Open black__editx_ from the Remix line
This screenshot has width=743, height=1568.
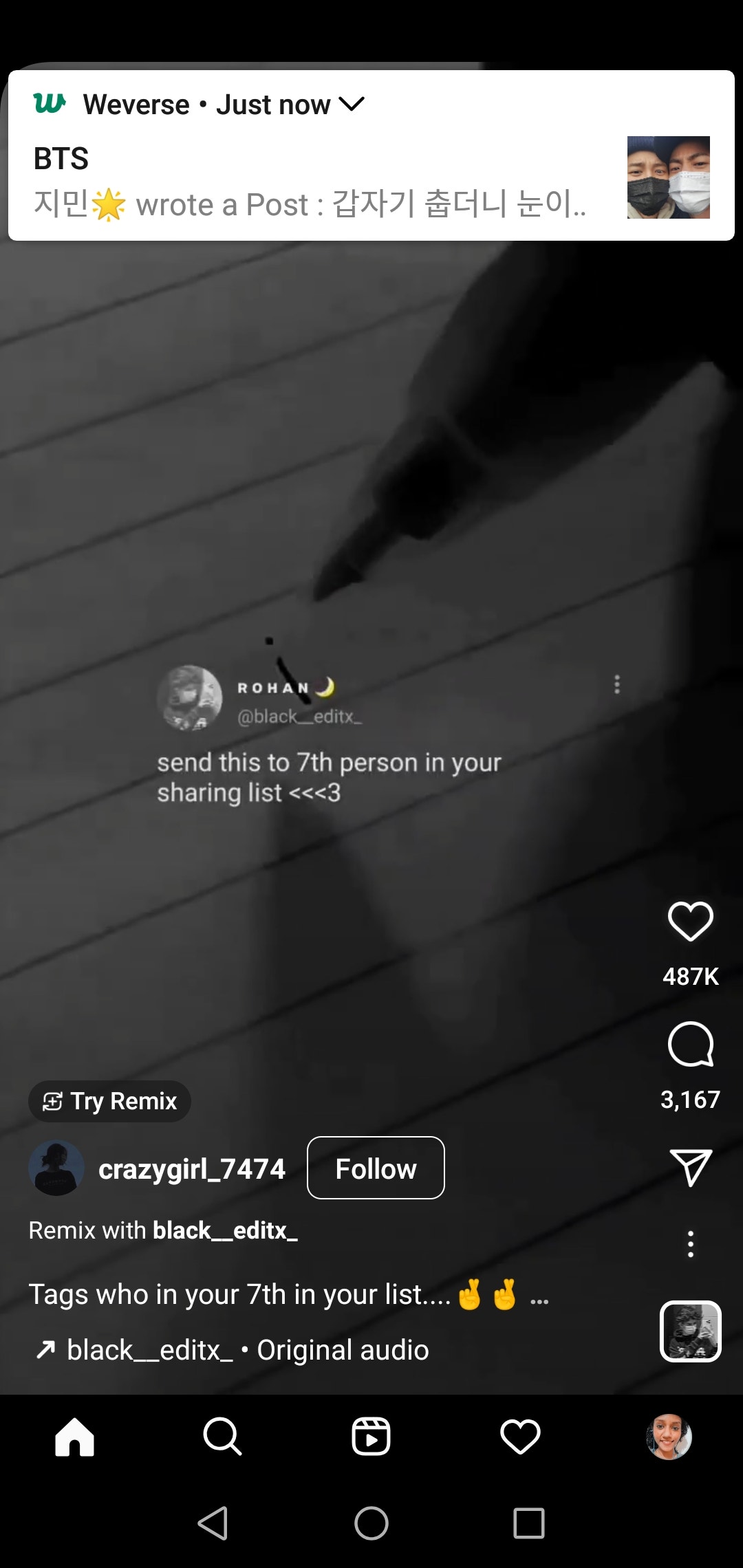pos(225,1230)
